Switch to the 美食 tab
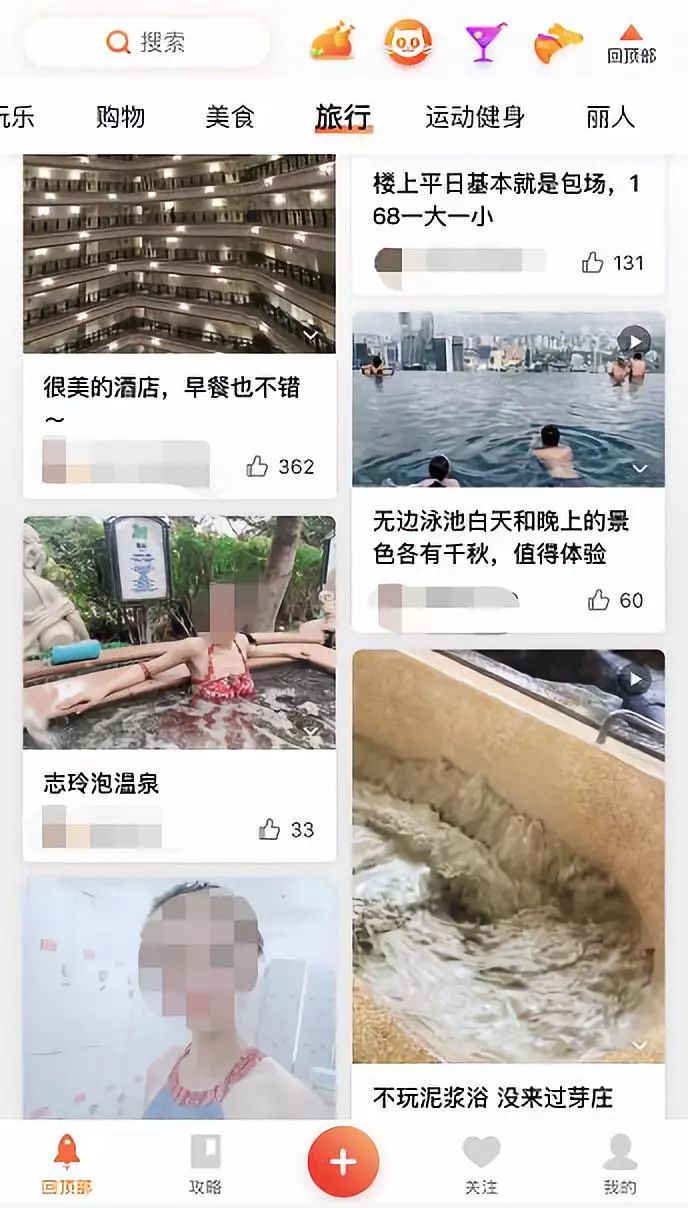 click(x=230, y=117)
